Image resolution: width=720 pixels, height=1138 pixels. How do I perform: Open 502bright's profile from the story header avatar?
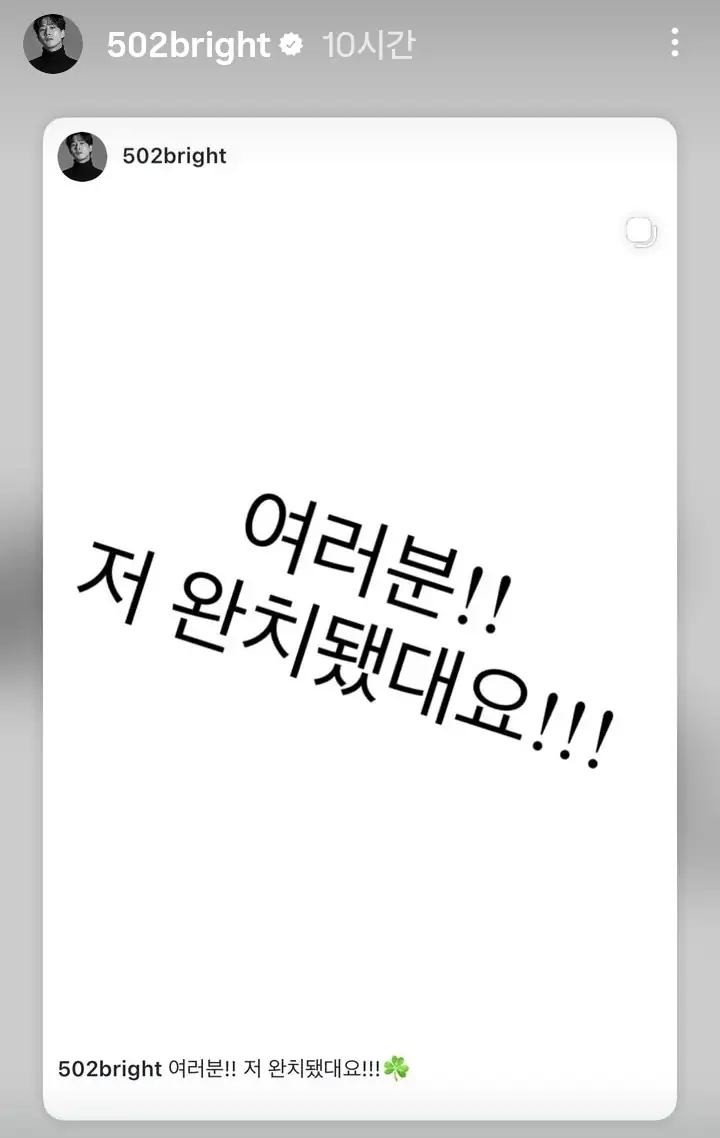point(53,44)
